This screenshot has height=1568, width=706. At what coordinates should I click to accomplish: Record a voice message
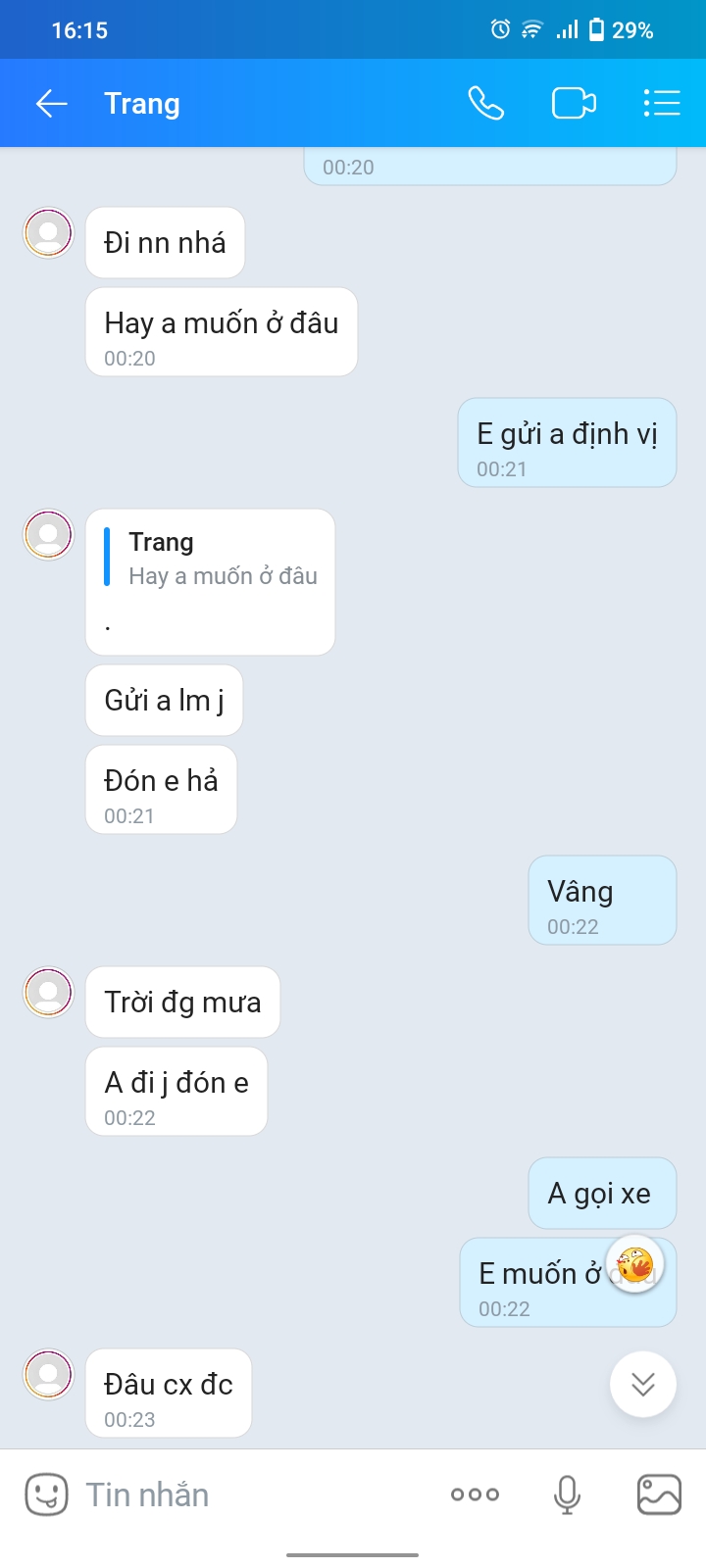[567, 1494]
